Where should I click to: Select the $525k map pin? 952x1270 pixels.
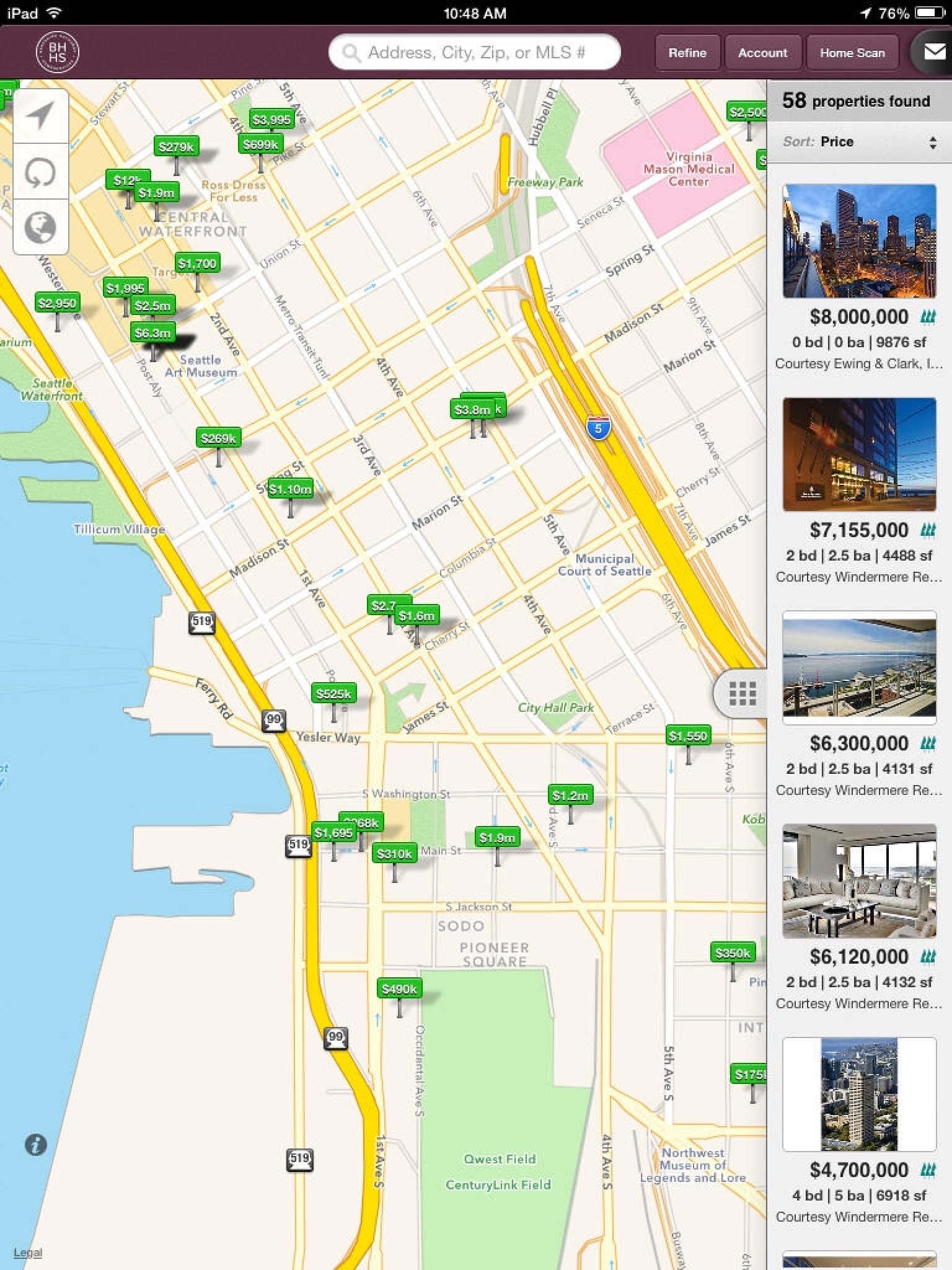point(333,694)
